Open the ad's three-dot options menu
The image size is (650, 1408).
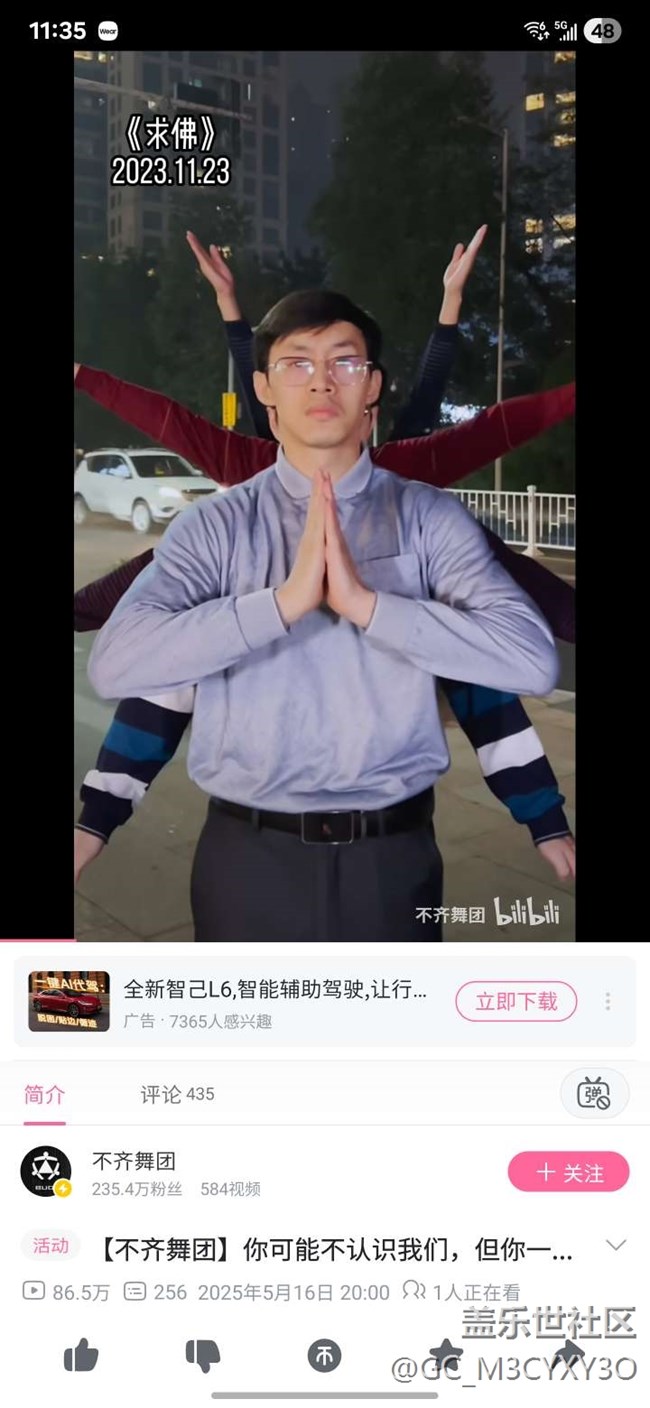coord(607,1001)
